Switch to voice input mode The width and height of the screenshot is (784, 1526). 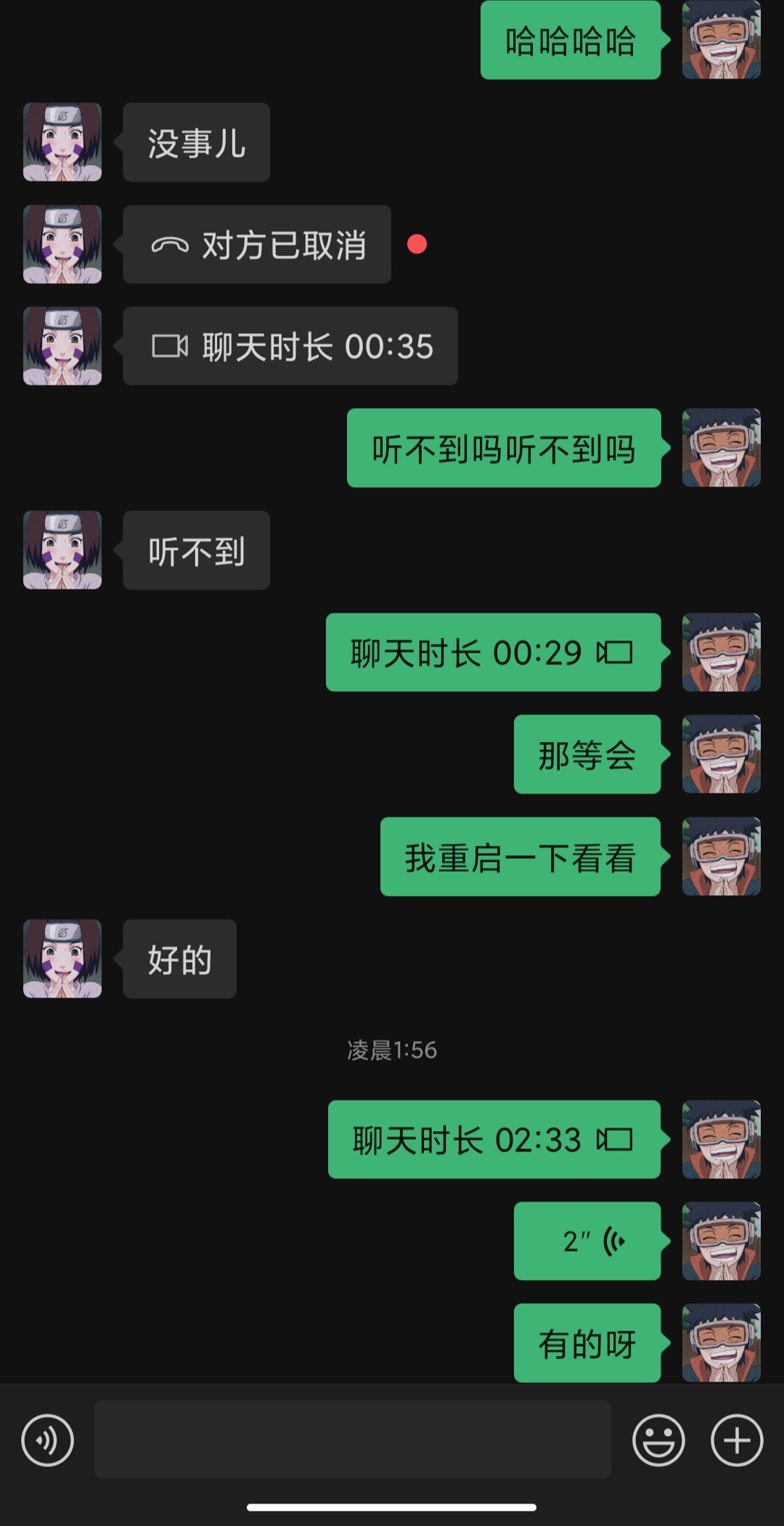[47, 1440]
